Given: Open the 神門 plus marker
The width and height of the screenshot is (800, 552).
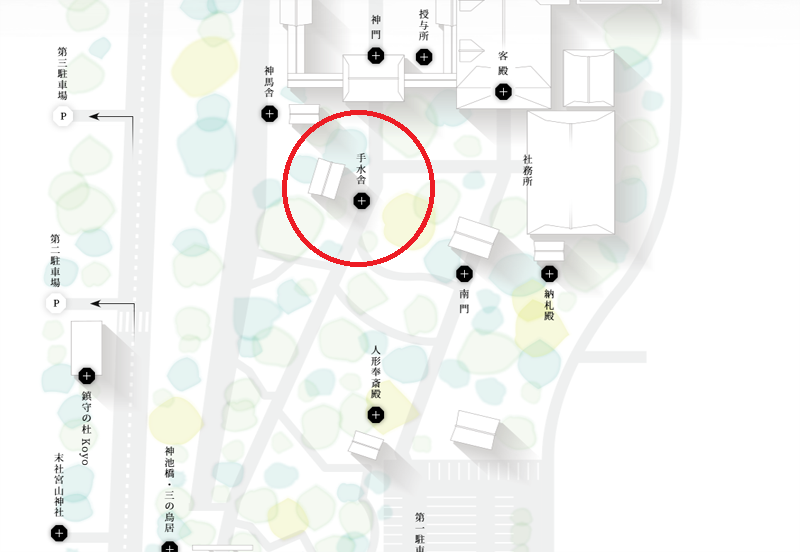Looking at the screenshot, I should [376, 55].
